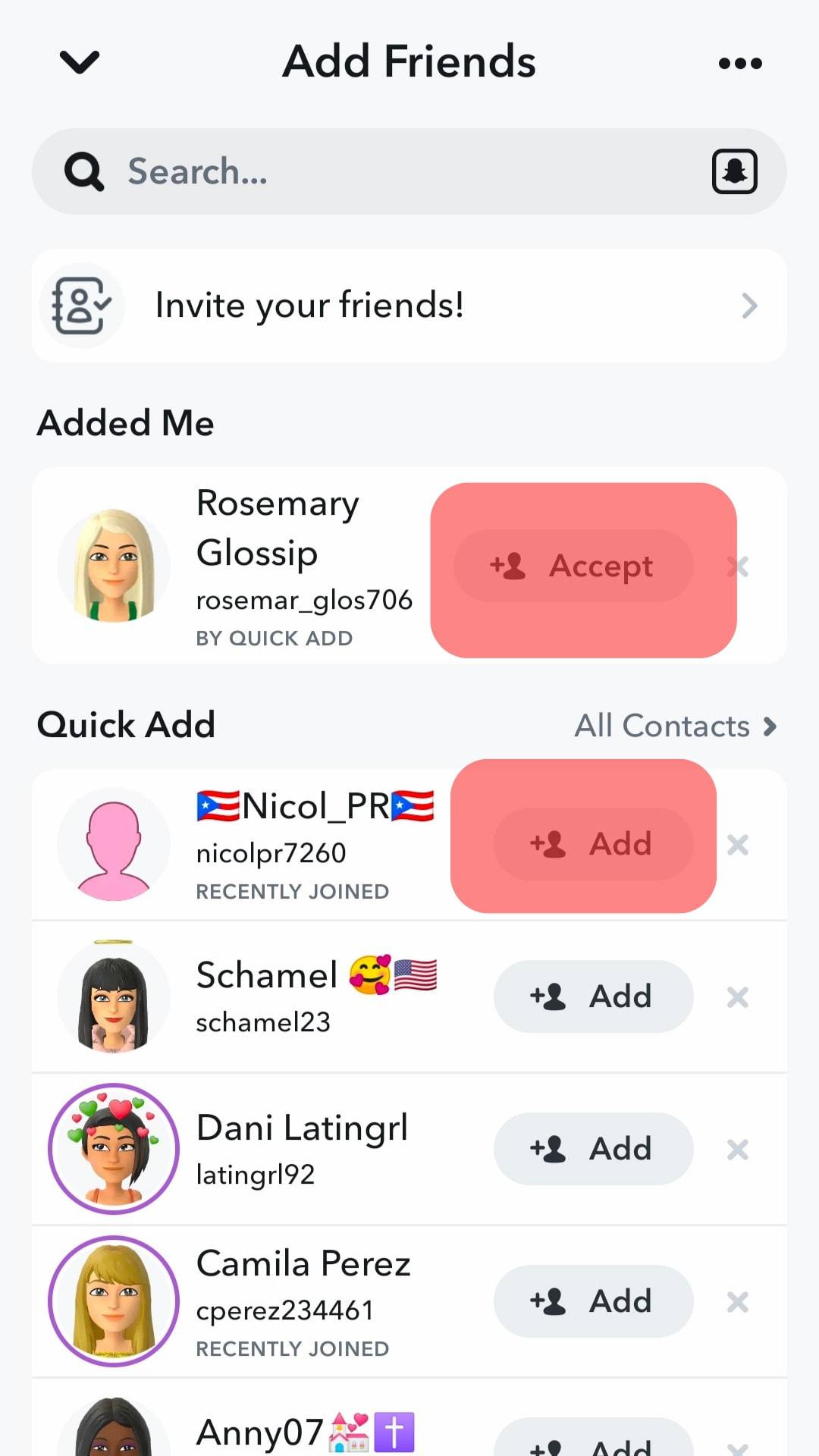Dismiss Rosemary Glossip's friend request
819x1456 pixels.
[737, 566]
